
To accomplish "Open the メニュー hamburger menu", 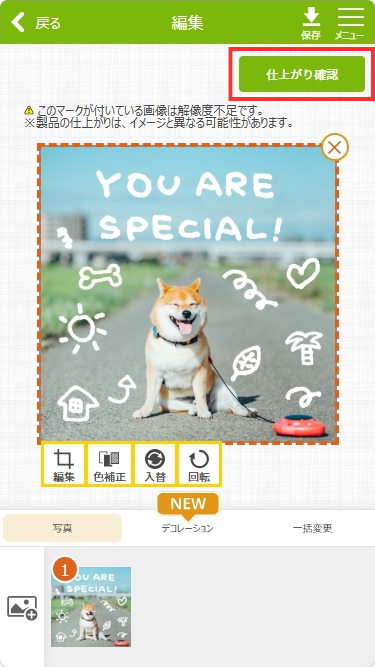I will [350, 24].
